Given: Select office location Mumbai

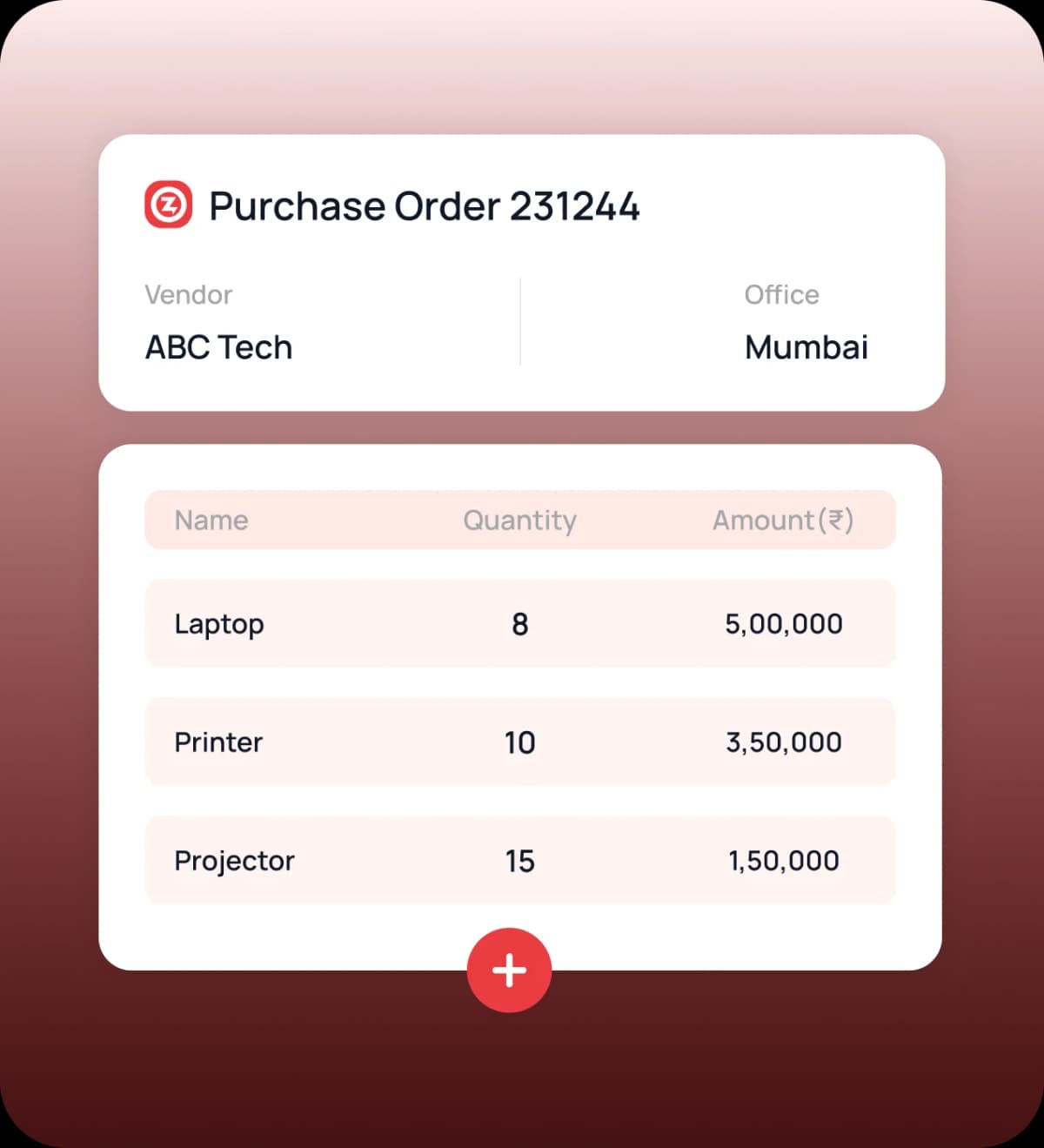Looking at the screenshot, I should point(806,346).
